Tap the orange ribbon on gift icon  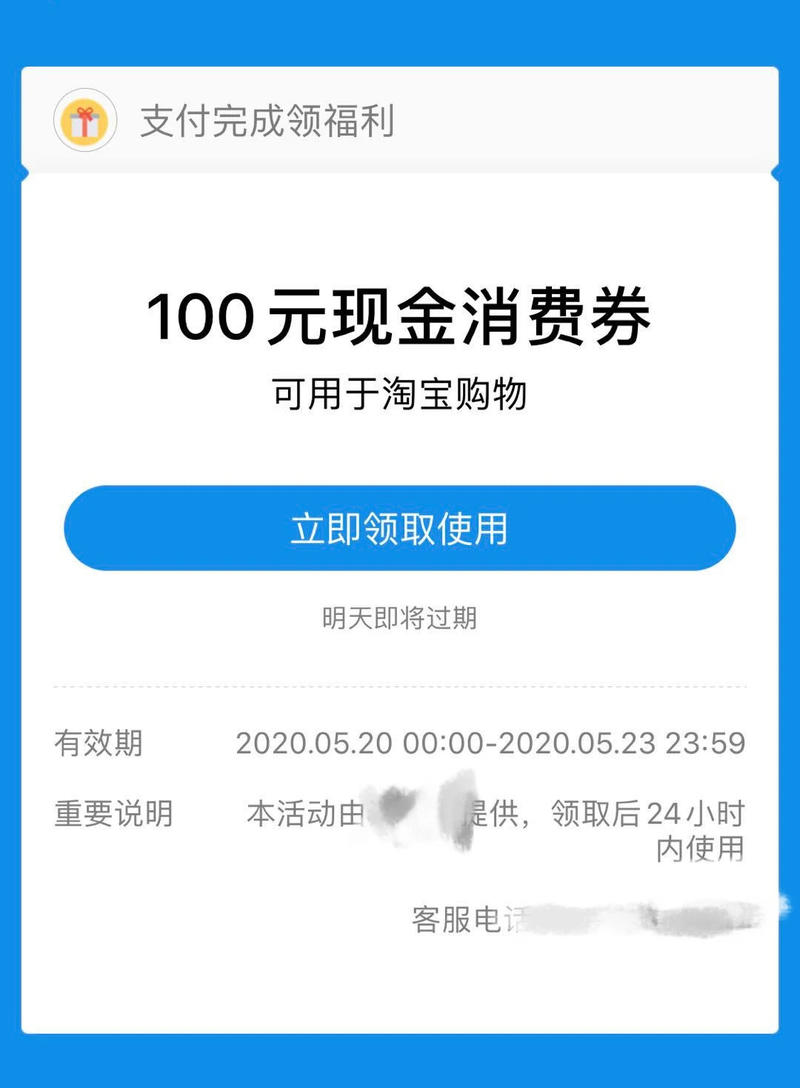click(x=84, y=112)
